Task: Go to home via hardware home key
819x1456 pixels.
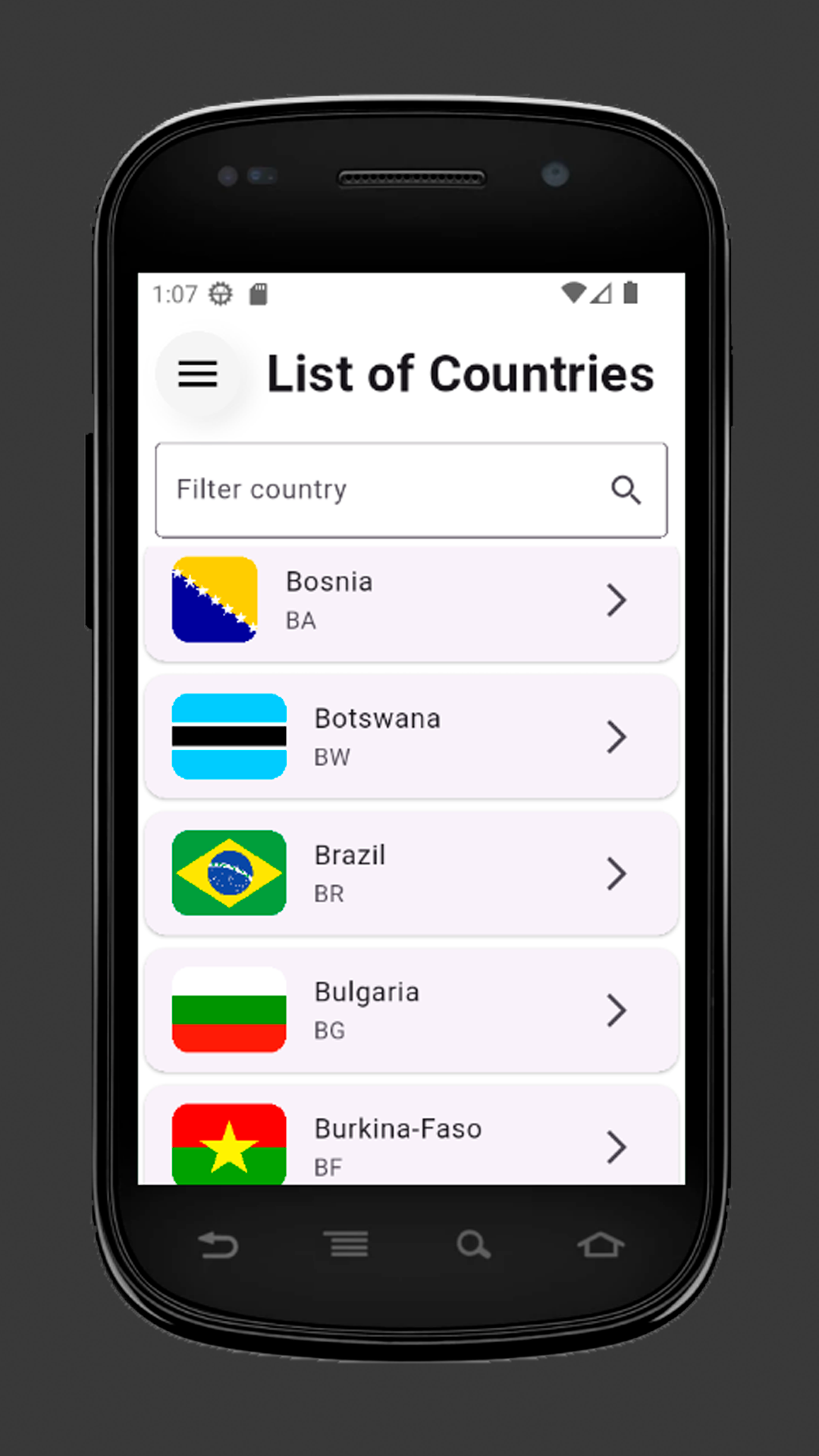Action: pyautogui.click(x=600, y=1244)
